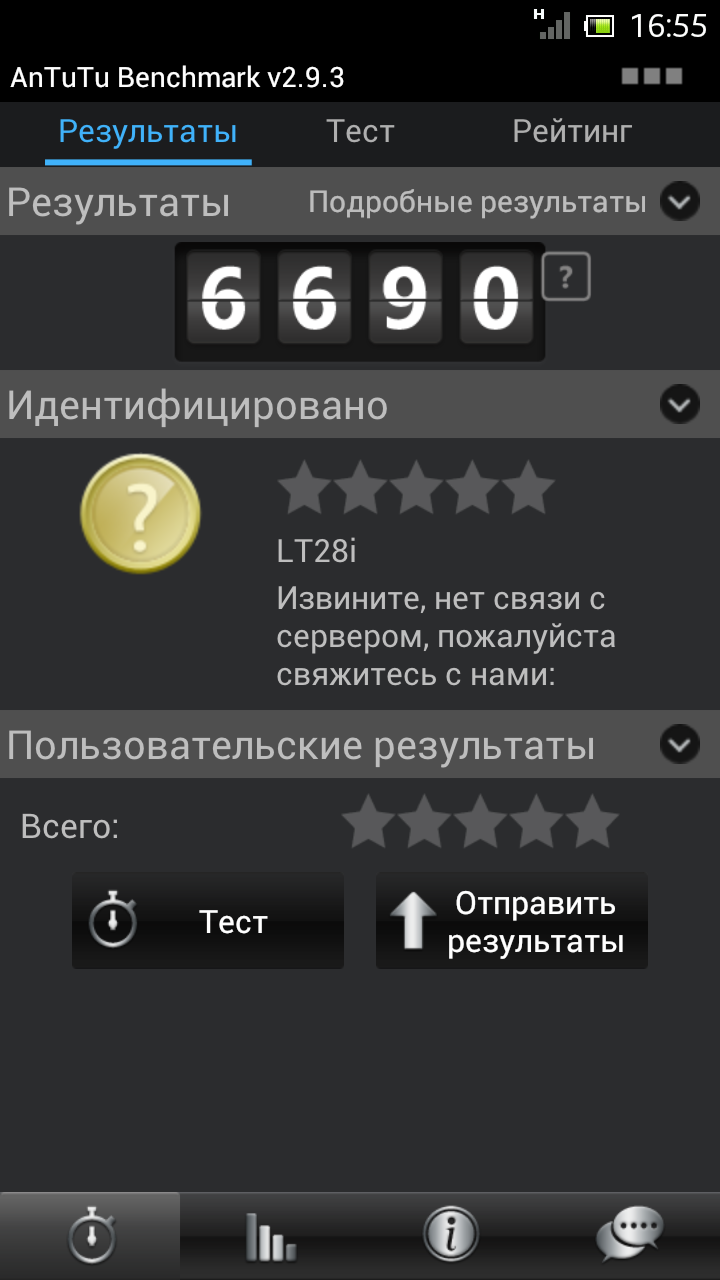
Task: Switch to the Тест tab
Action: (x=360, y=132)
